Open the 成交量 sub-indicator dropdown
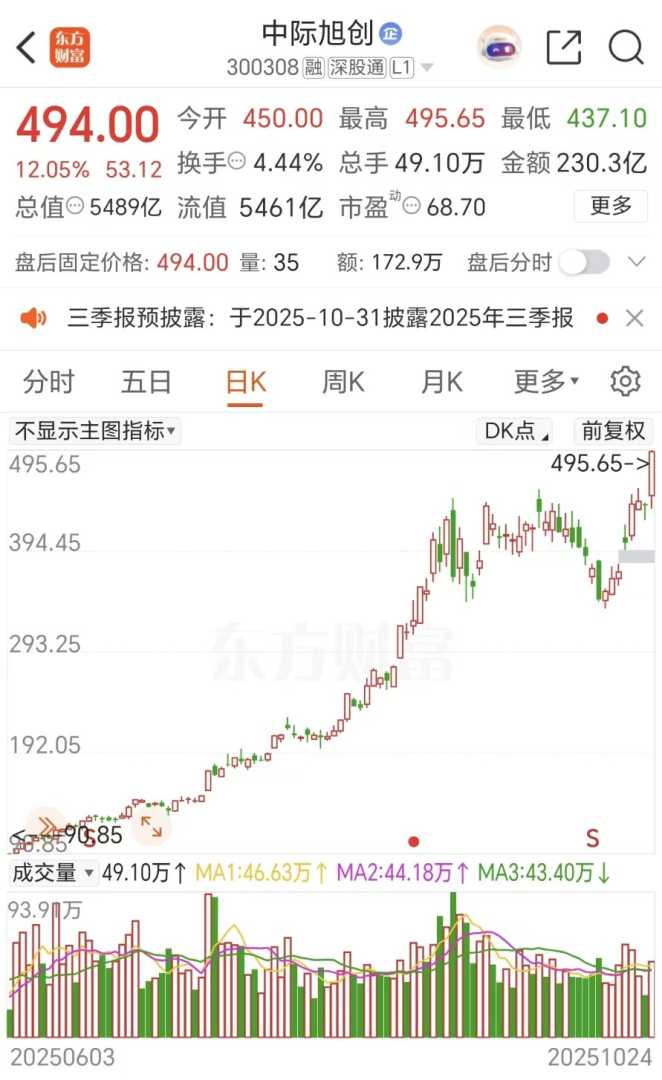Image resolution: width=662 pixels, height=1080 pixels. coord(52,873)
